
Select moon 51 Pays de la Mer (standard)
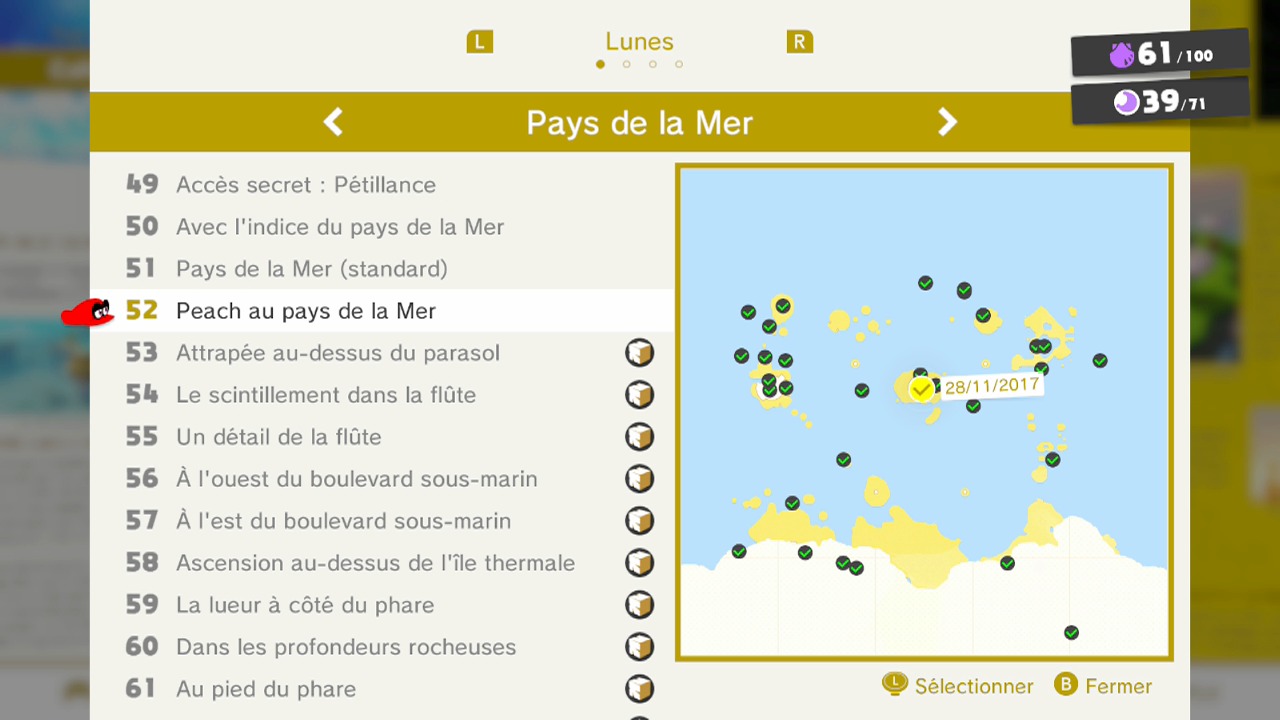pos(311,269)
